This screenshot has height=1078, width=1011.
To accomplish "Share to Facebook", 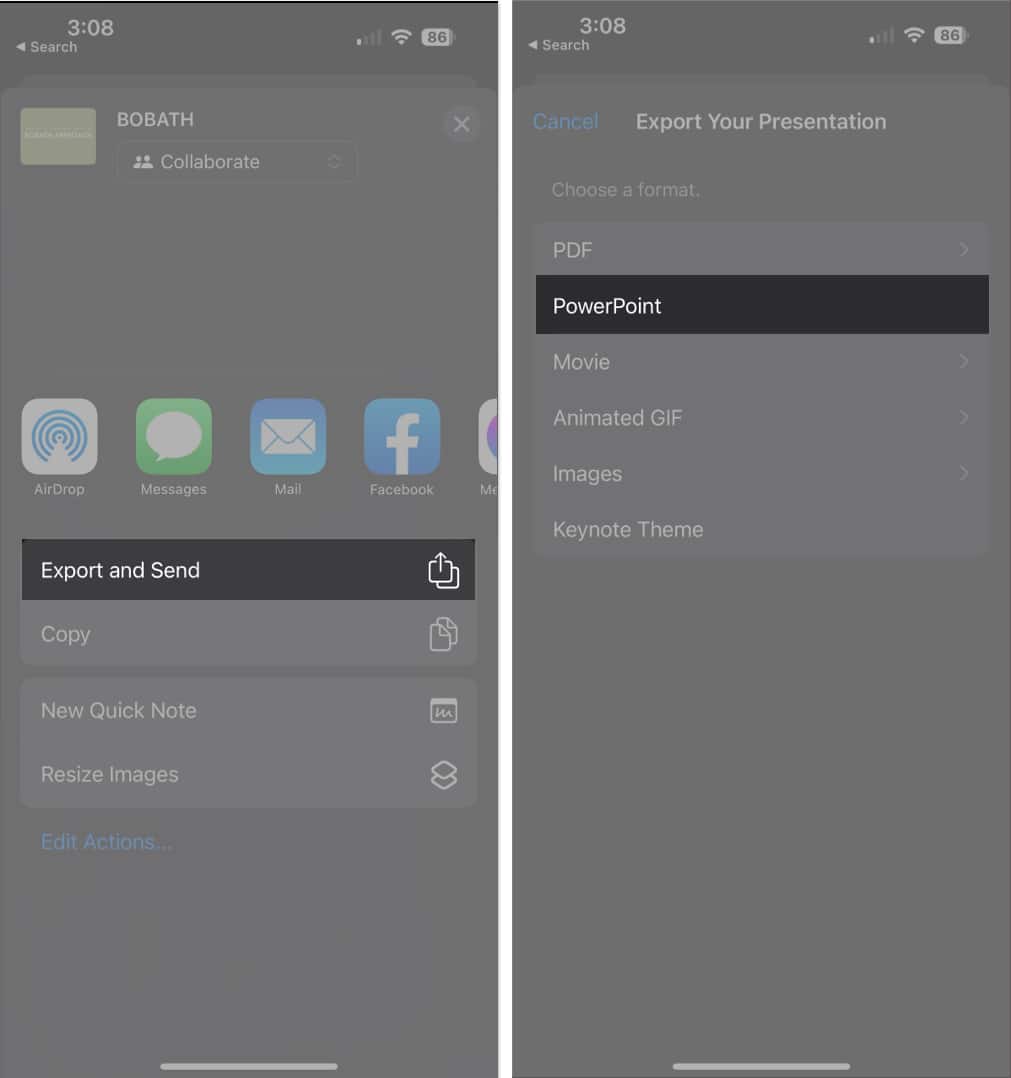I will coord(401,437).
